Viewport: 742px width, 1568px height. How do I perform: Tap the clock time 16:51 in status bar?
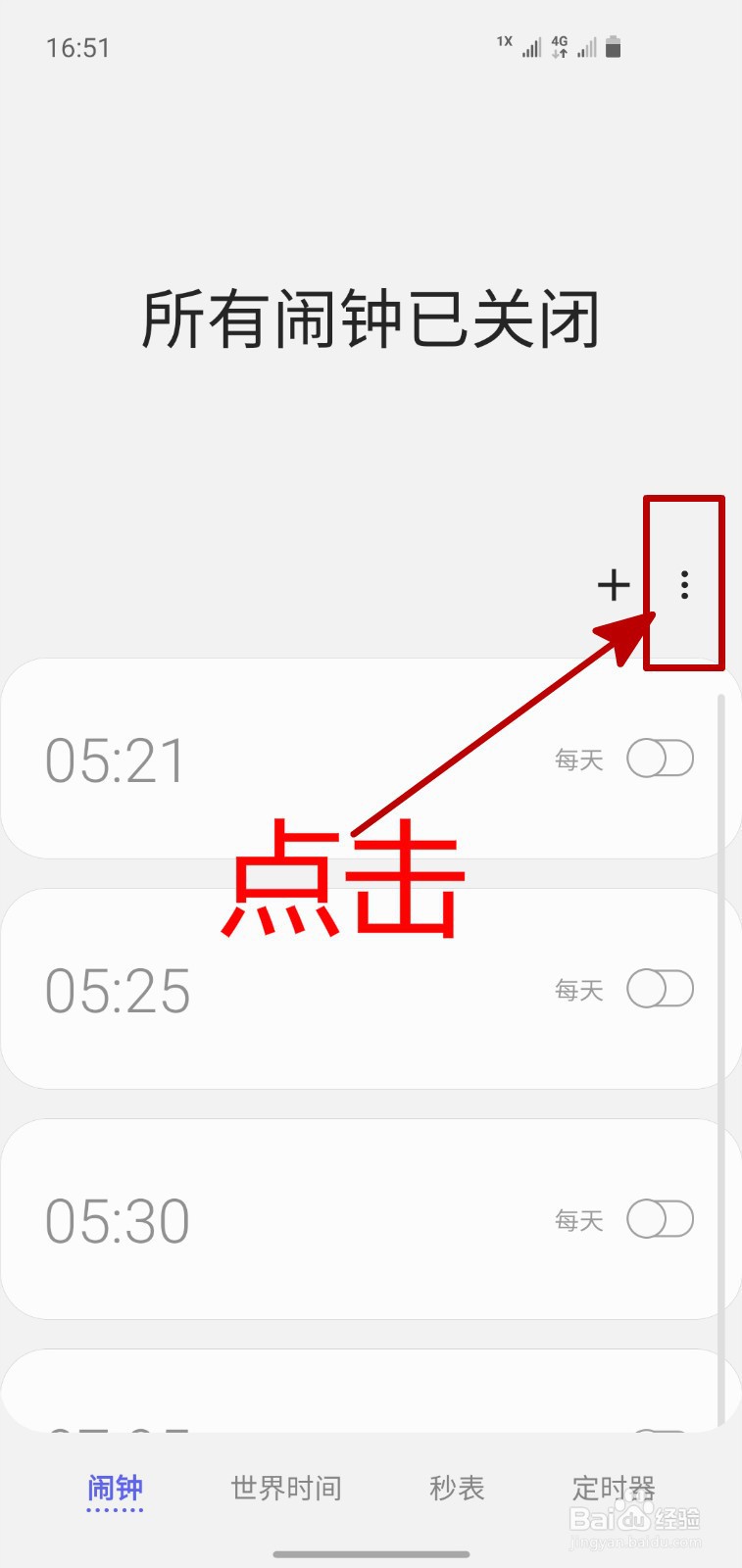coord(78,46)
